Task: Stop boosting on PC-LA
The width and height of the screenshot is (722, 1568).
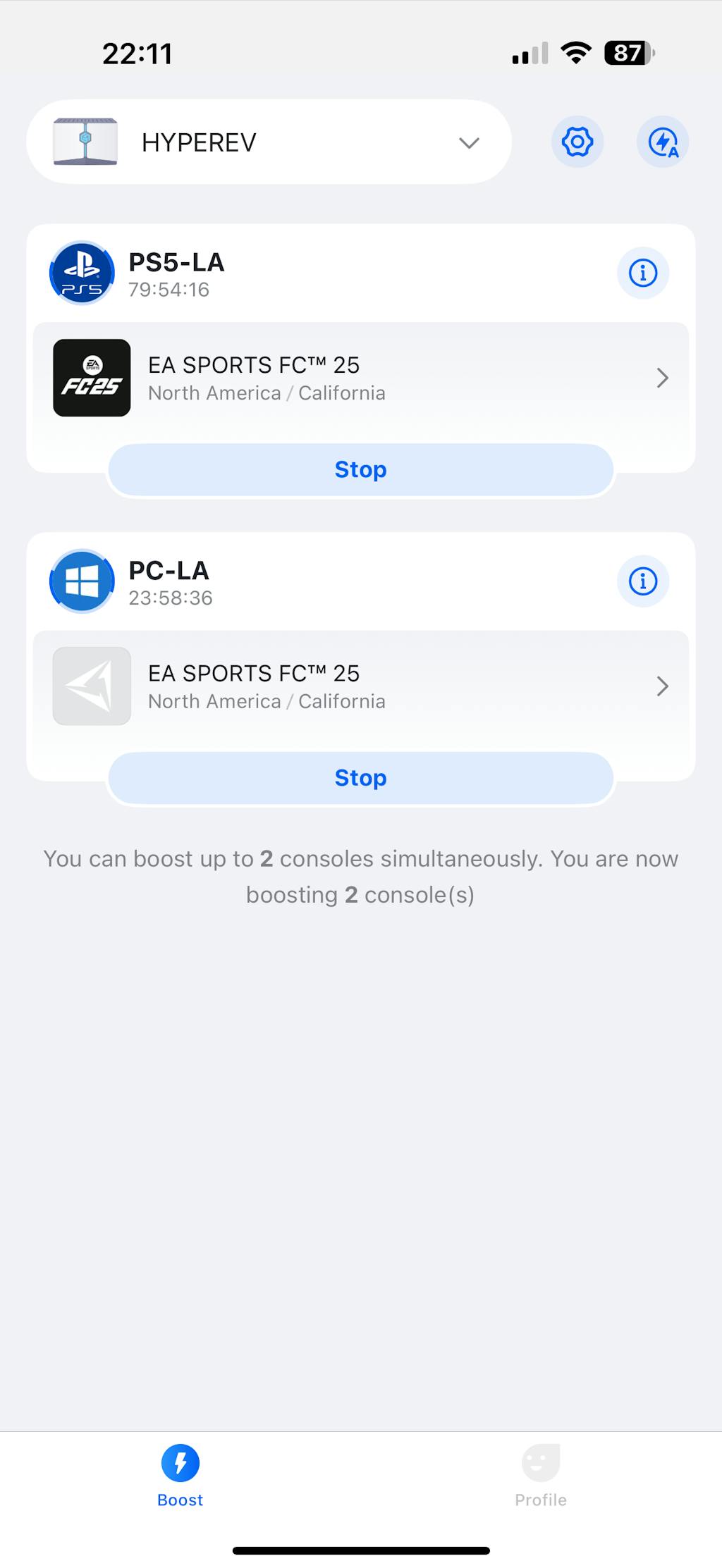Action: point(360,777)
